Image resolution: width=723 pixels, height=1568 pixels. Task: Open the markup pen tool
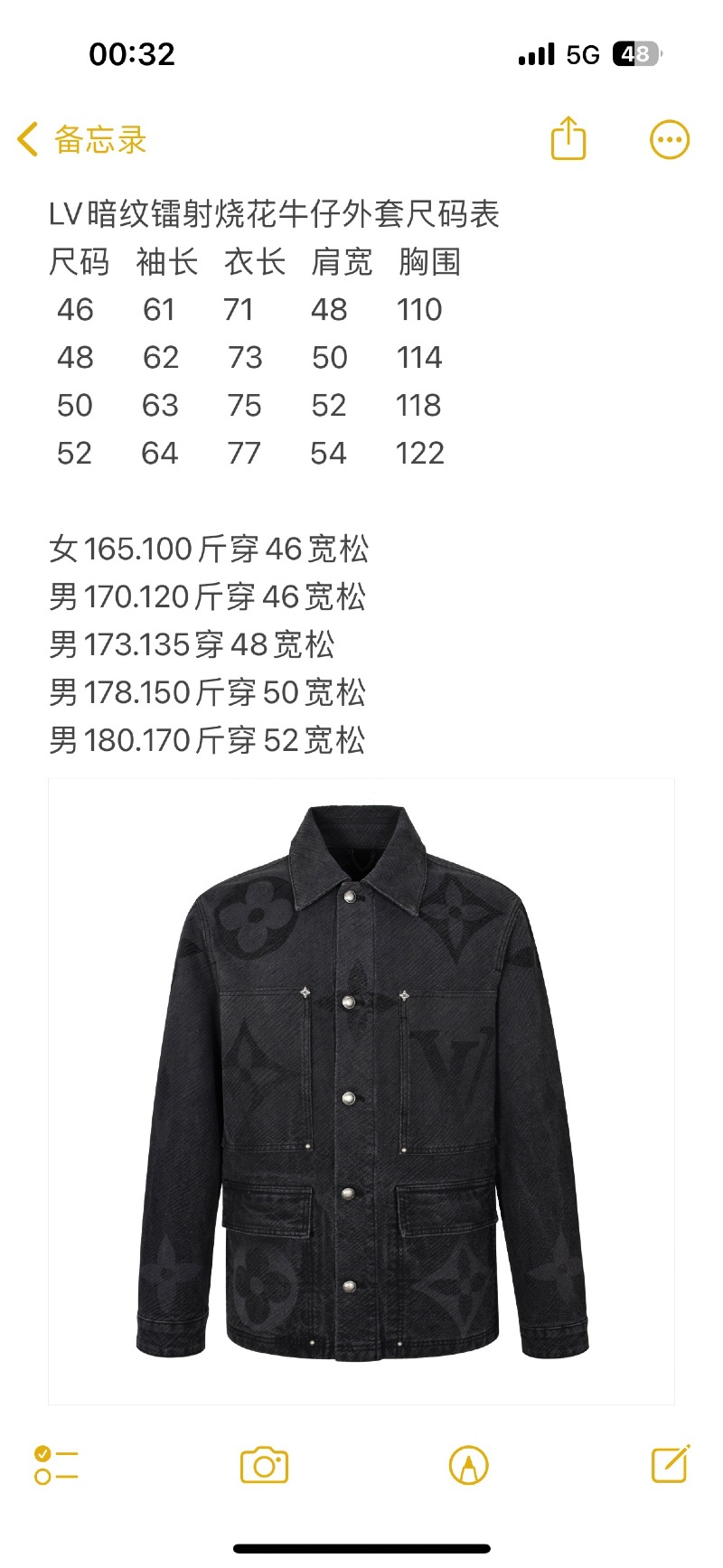(468, 1464)
